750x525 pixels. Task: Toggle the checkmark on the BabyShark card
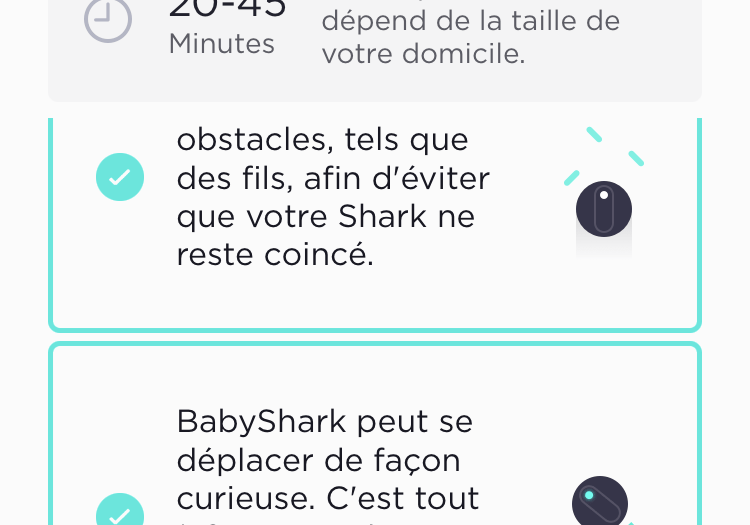pyautogui.click(x=120, y=514)
